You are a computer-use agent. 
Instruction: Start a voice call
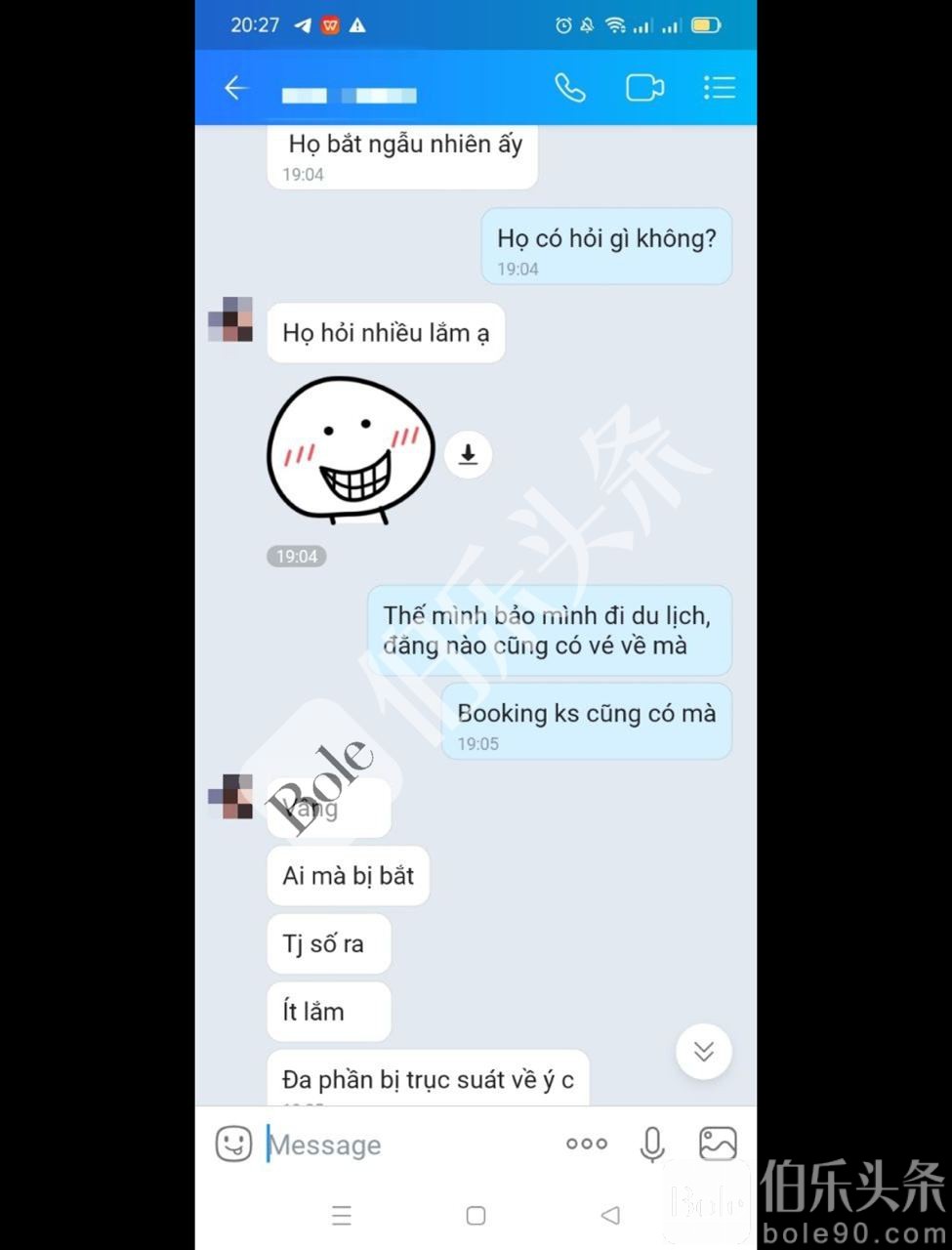pos(570,88)
